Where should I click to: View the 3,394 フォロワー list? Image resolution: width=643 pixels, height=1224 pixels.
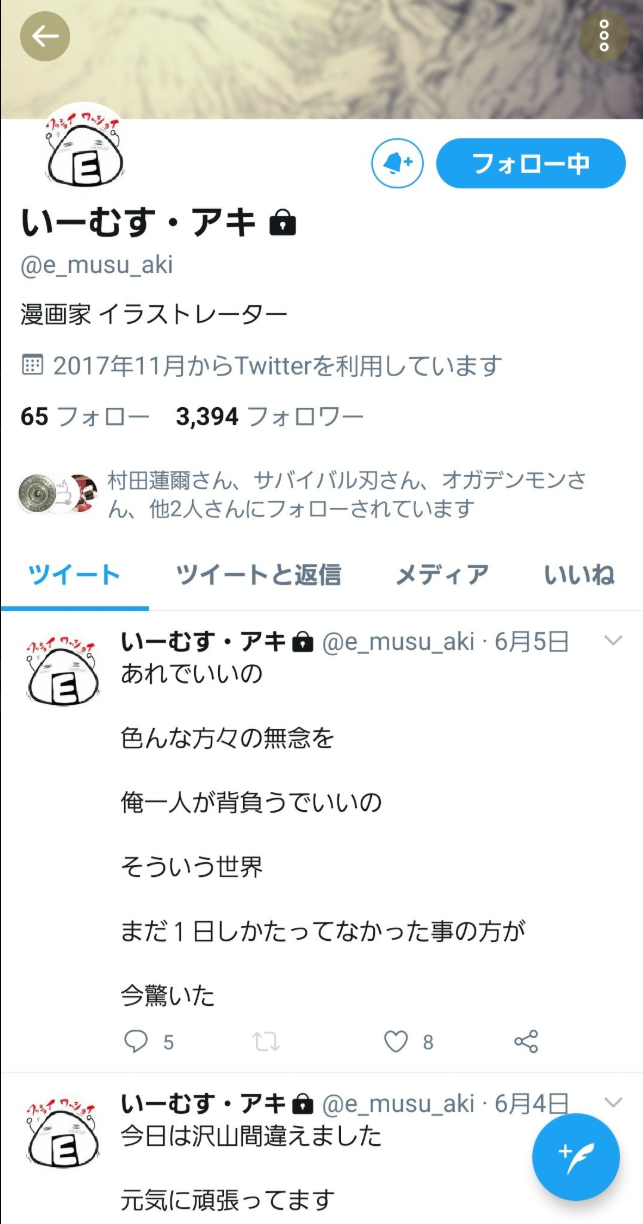(x=270, y=416)
